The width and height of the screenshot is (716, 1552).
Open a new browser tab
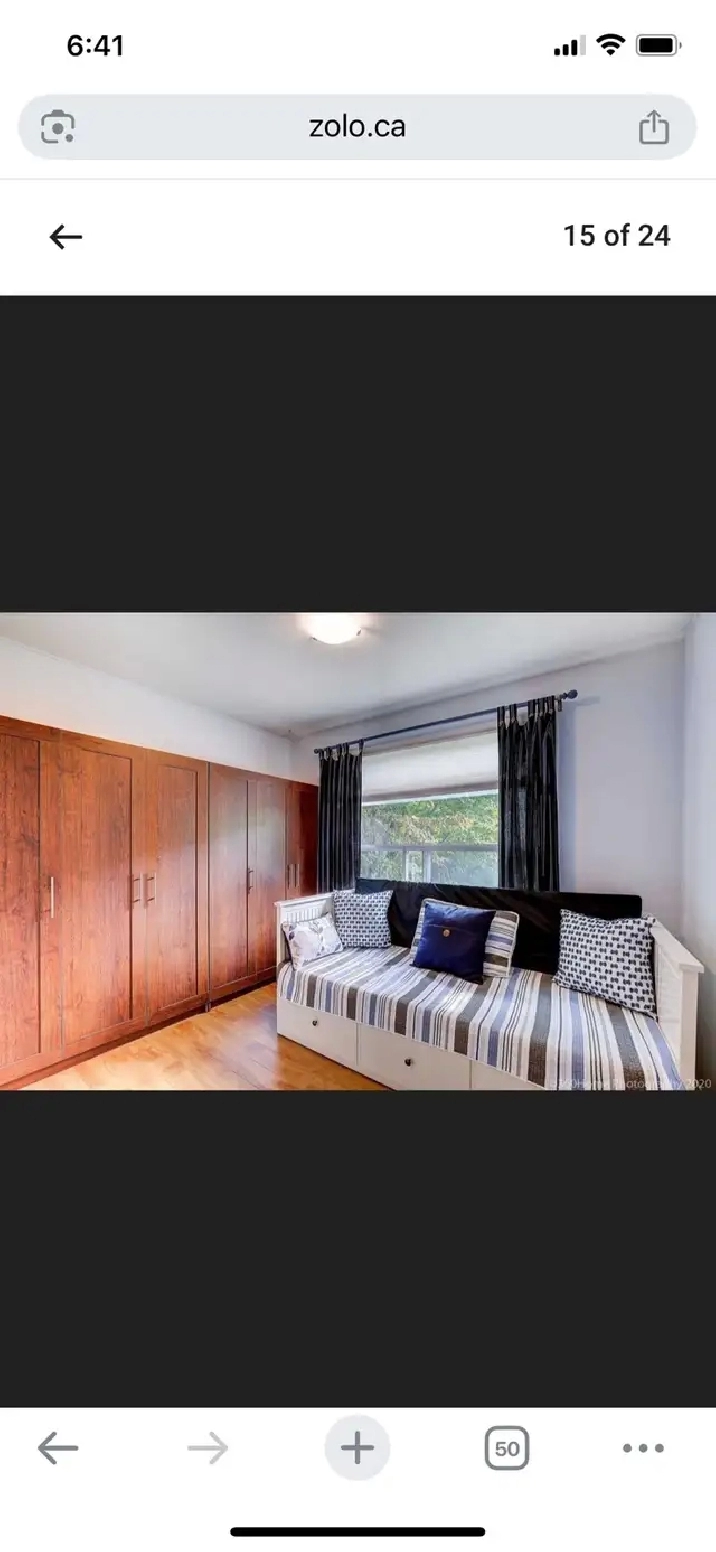click(x=357, y=1448)
